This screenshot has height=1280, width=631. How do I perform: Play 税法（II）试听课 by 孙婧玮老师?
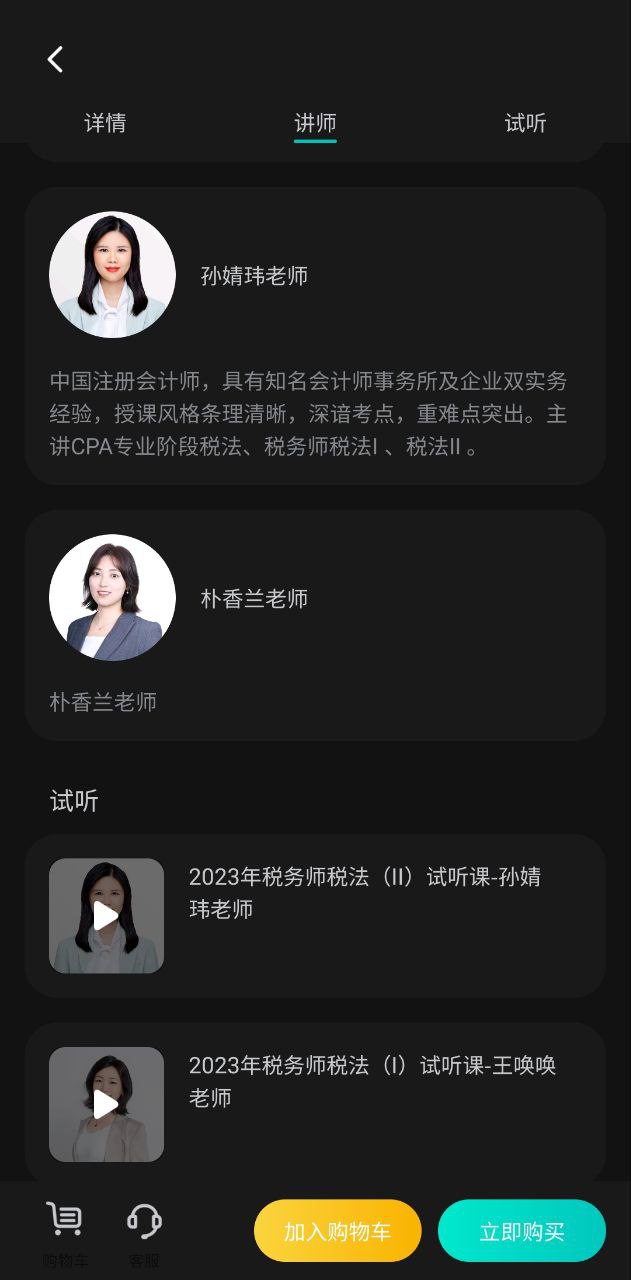click(x=106, y=915)
